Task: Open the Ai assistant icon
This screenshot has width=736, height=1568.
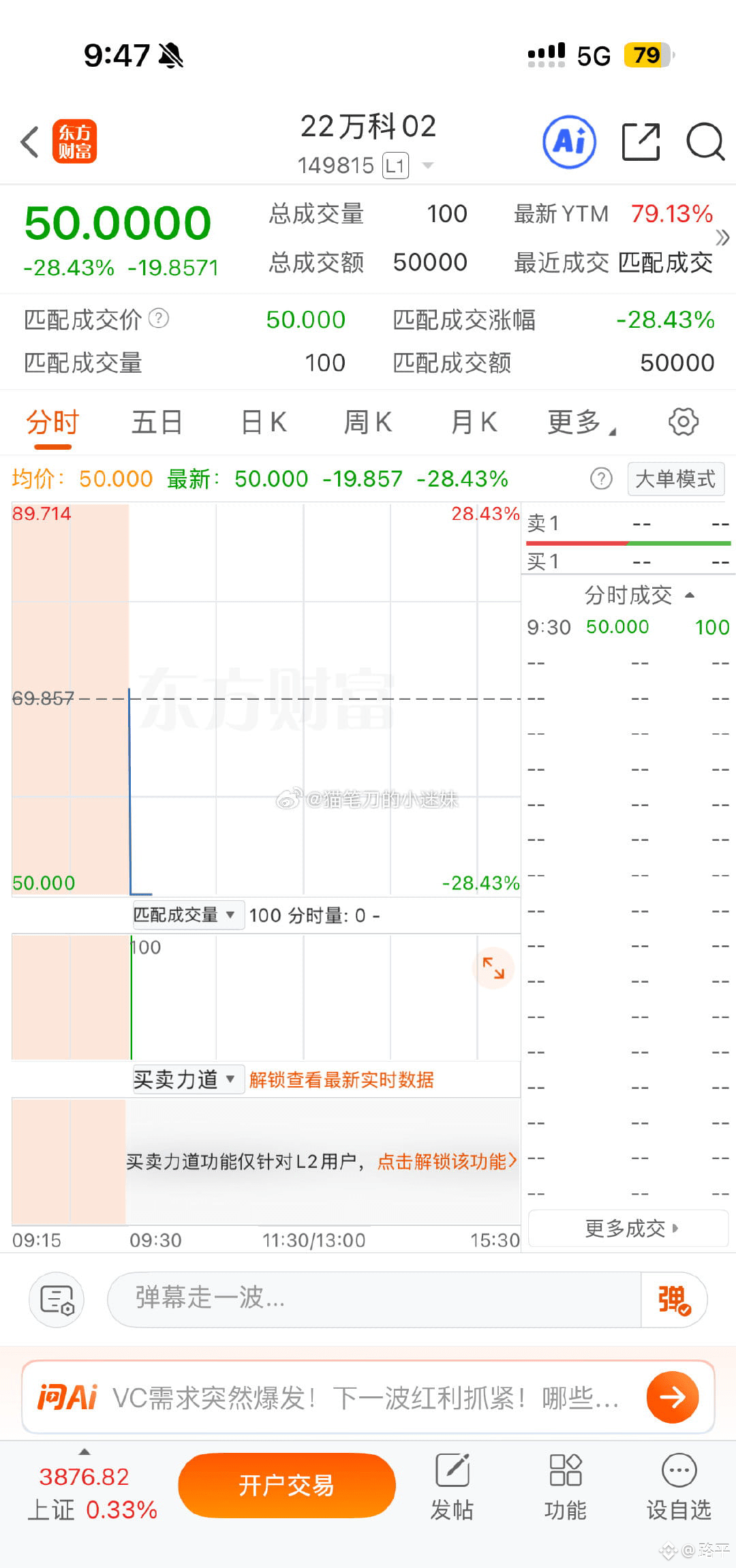Action: [570, 142]
